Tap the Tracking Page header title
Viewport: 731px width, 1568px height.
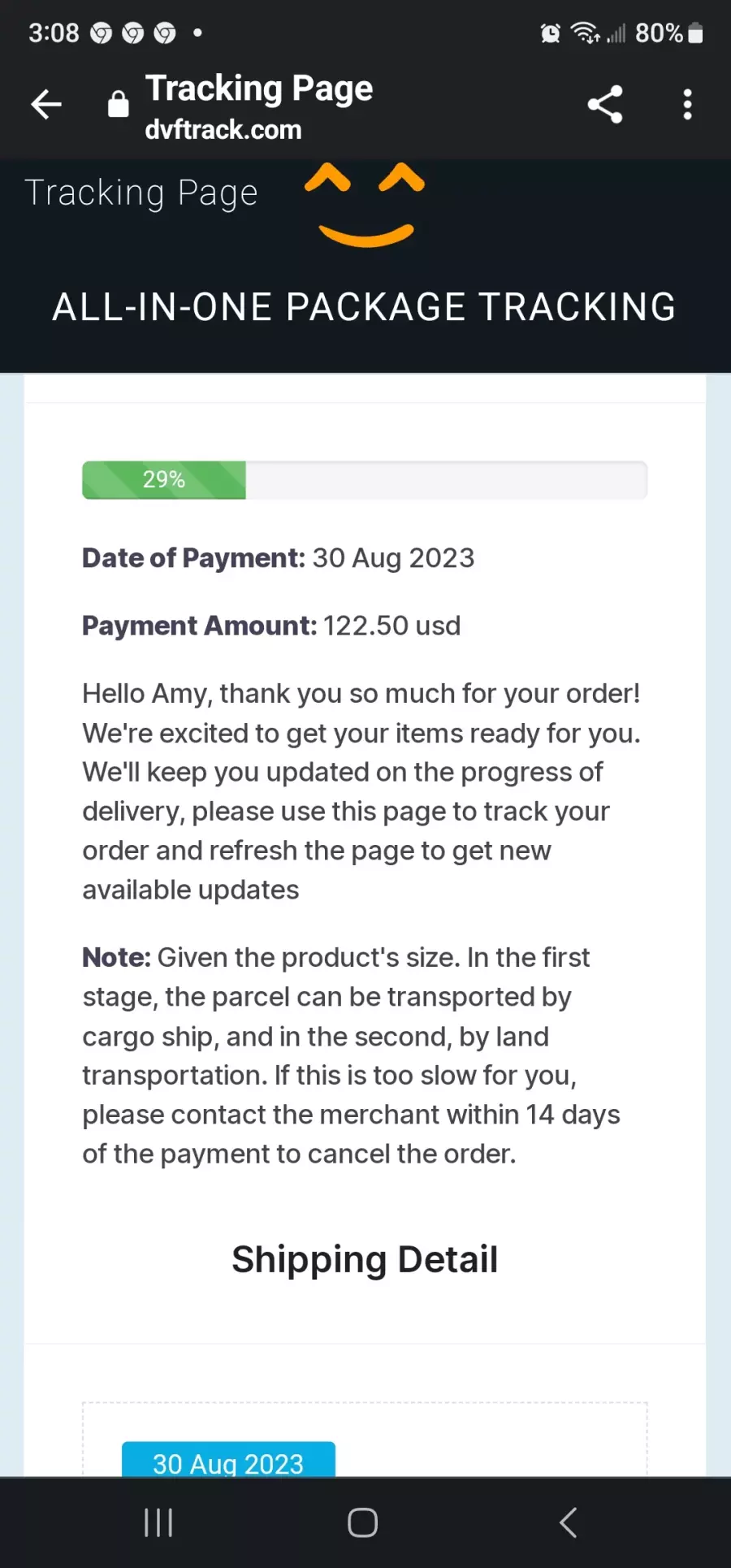pyautogui.click(x=259, y=88)
